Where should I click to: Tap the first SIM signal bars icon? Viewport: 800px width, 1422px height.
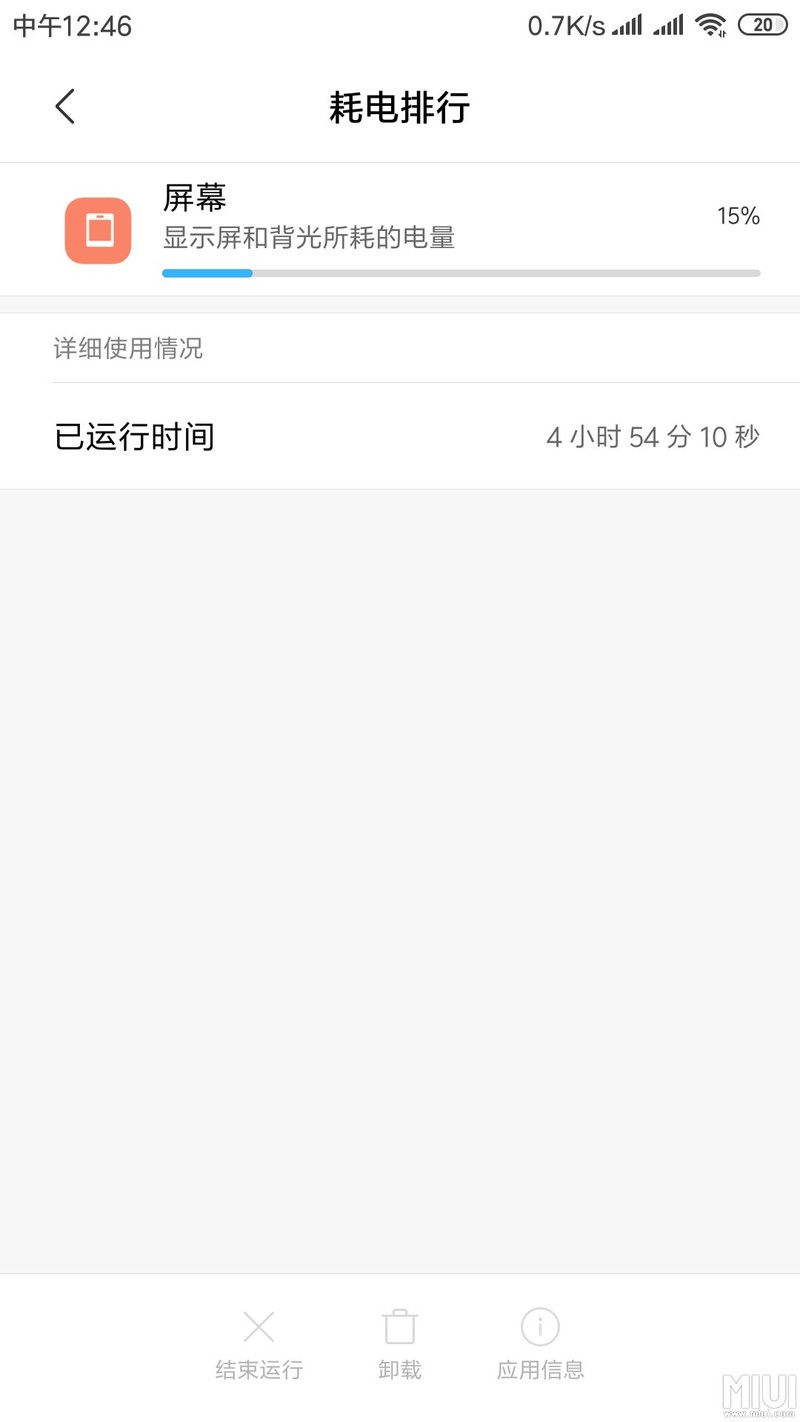tap(625, 25)
